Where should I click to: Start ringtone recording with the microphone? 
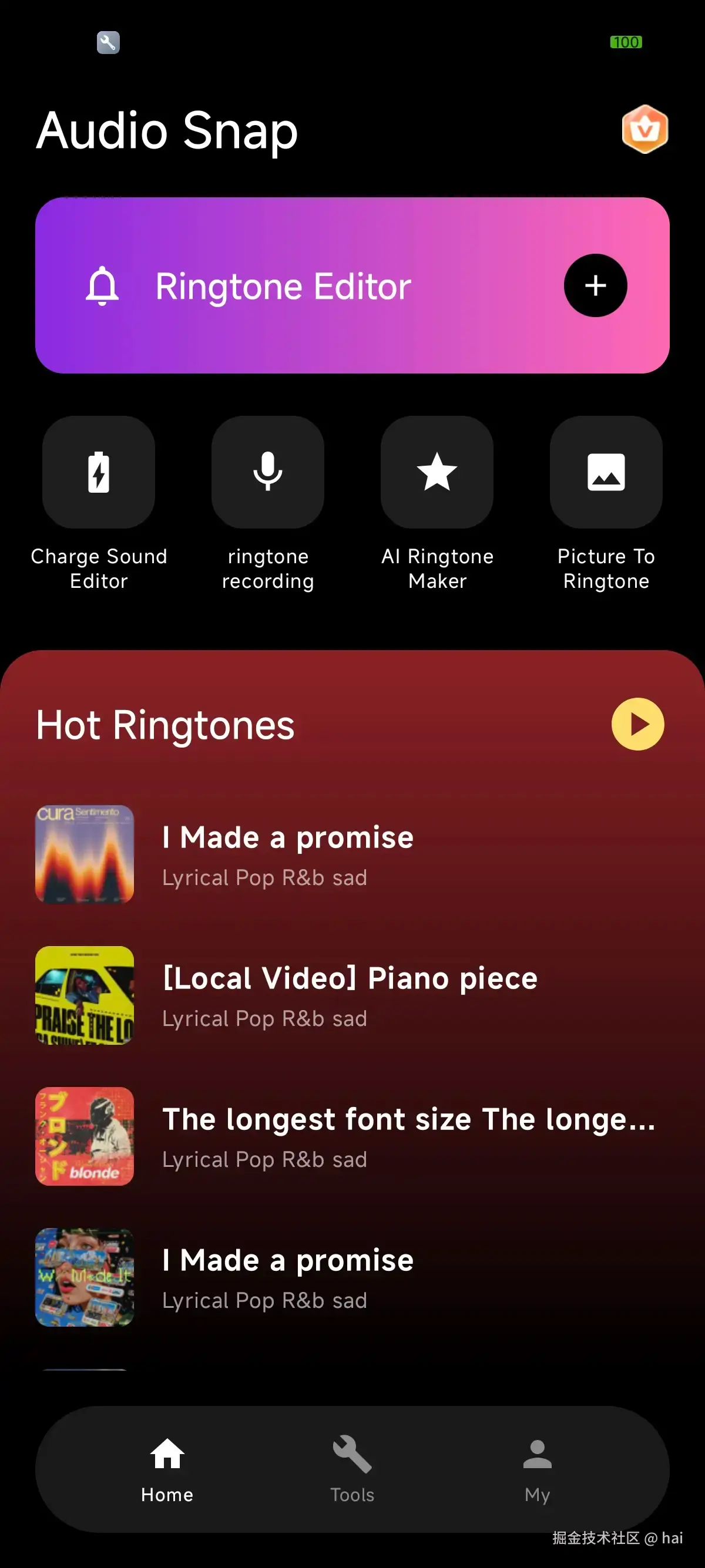[x=267, y=472]
